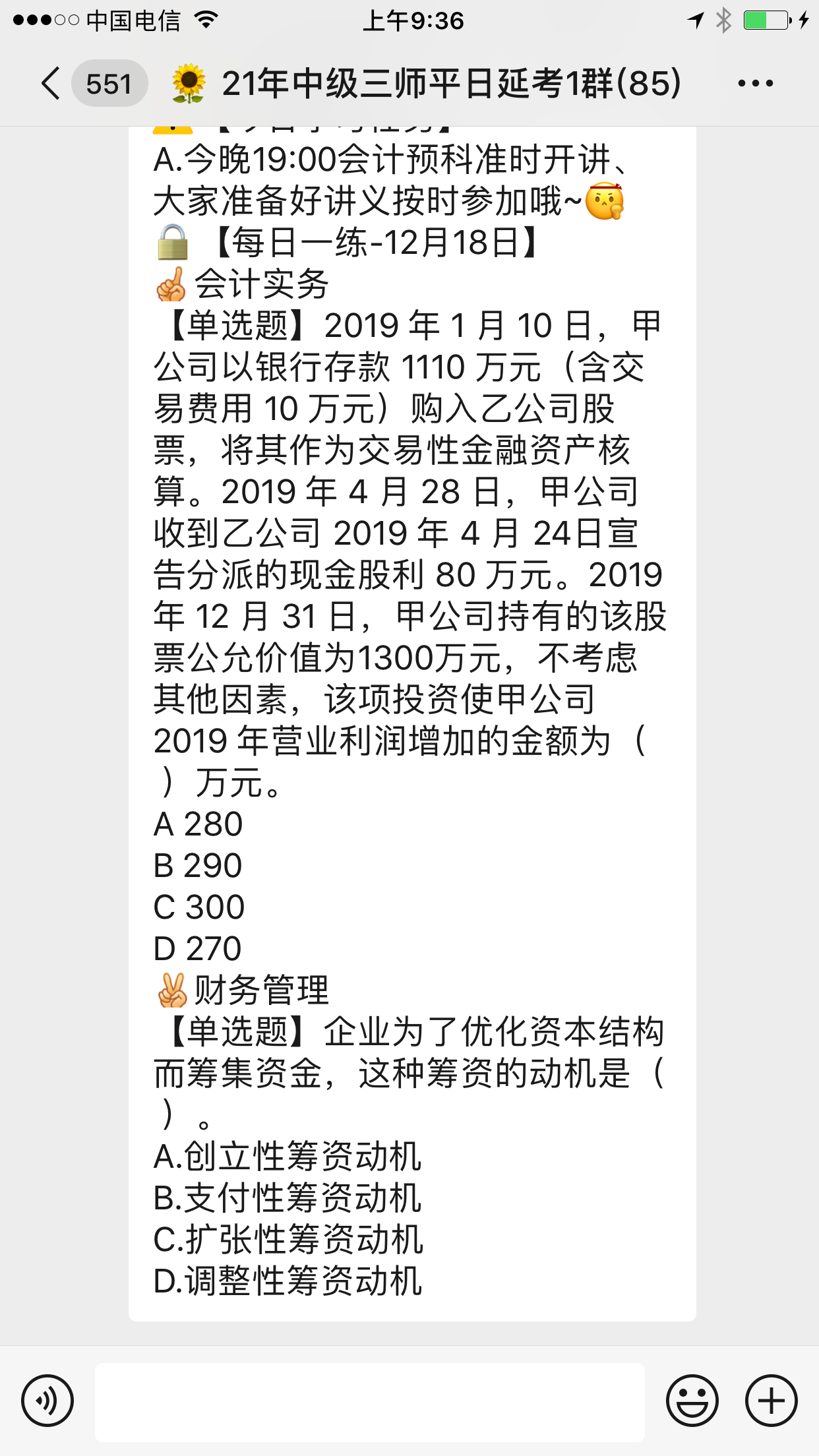The height and width of the screenshot is (1456, 819).
Task: Go back to the chat list
Action: (53, 84)
